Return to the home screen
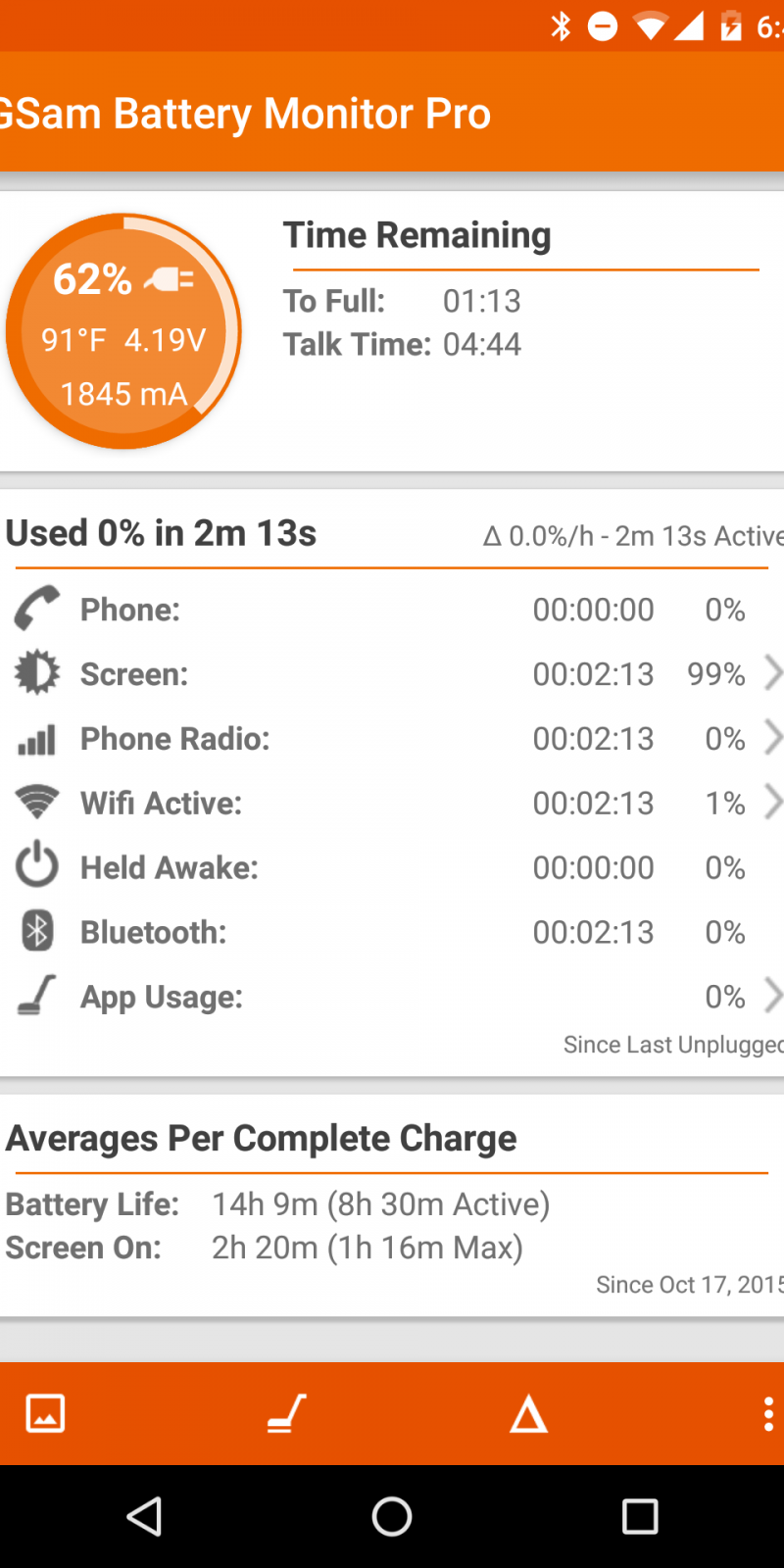The image size is (784, 1568). [392, 1517]
